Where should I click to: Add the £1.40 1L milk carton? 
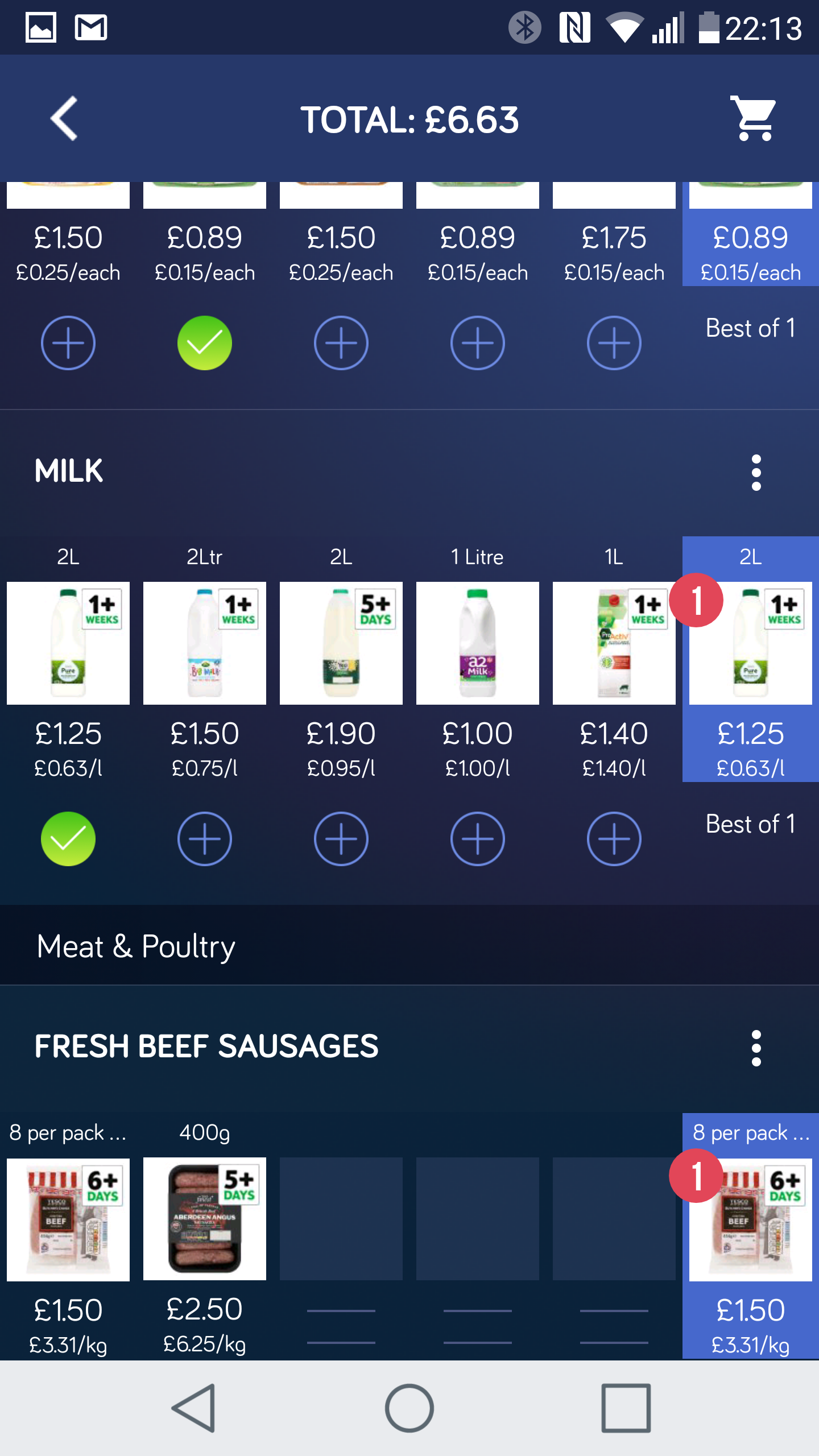614,839
